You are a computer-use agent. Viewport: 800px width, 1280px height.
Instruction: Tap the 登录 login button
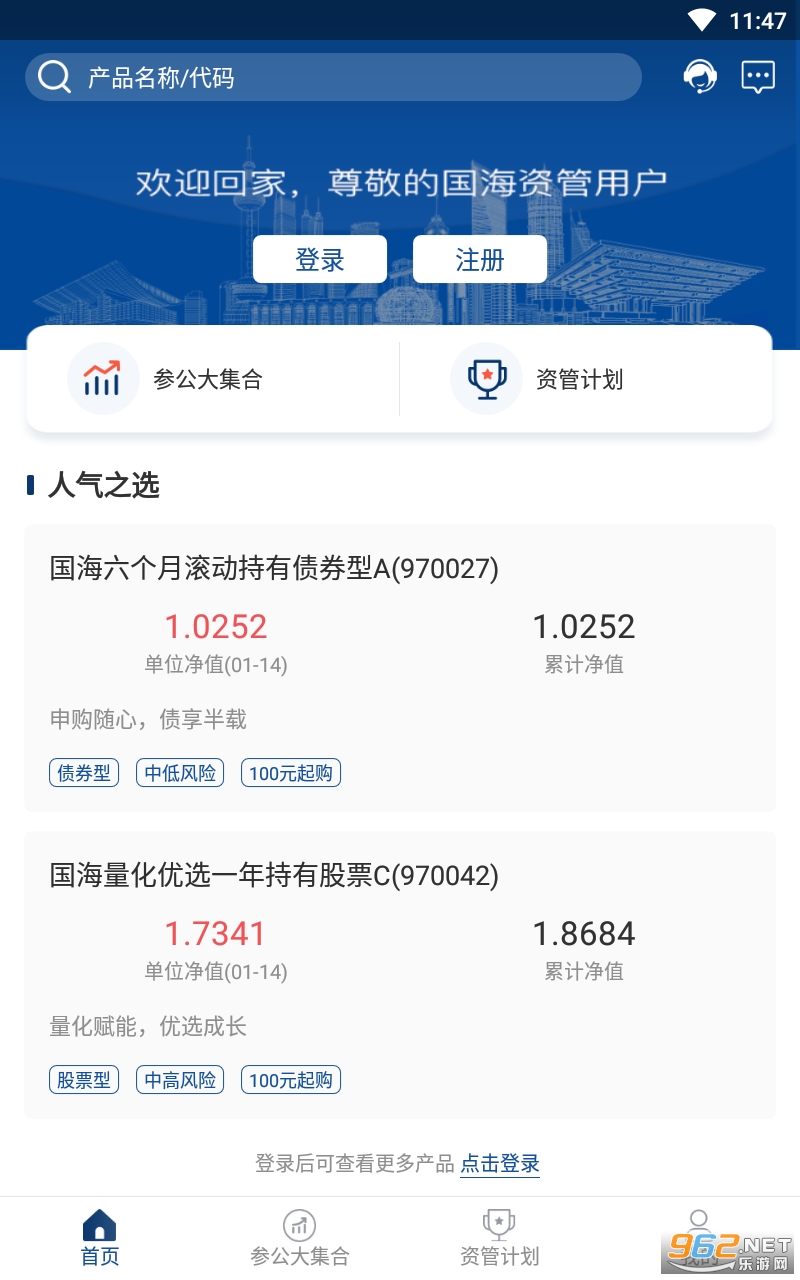(x=320, y=260)
